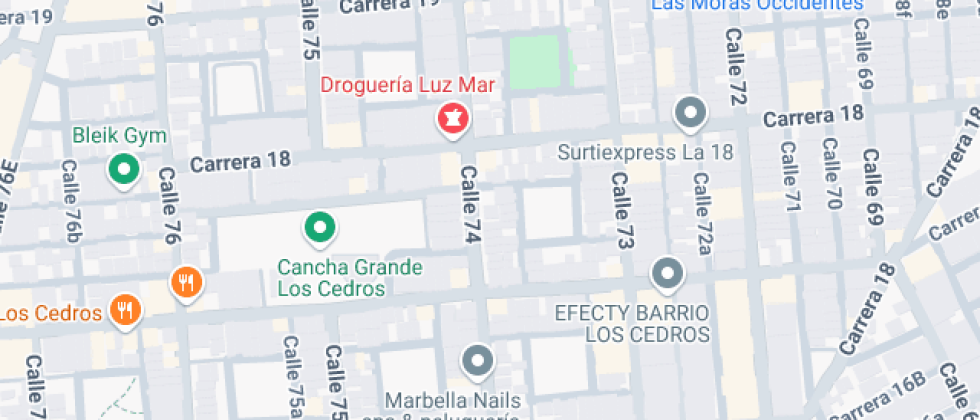Select the unlabeled restaurant pin near Calle 76

pyautogui.click(x=185, y=282)
